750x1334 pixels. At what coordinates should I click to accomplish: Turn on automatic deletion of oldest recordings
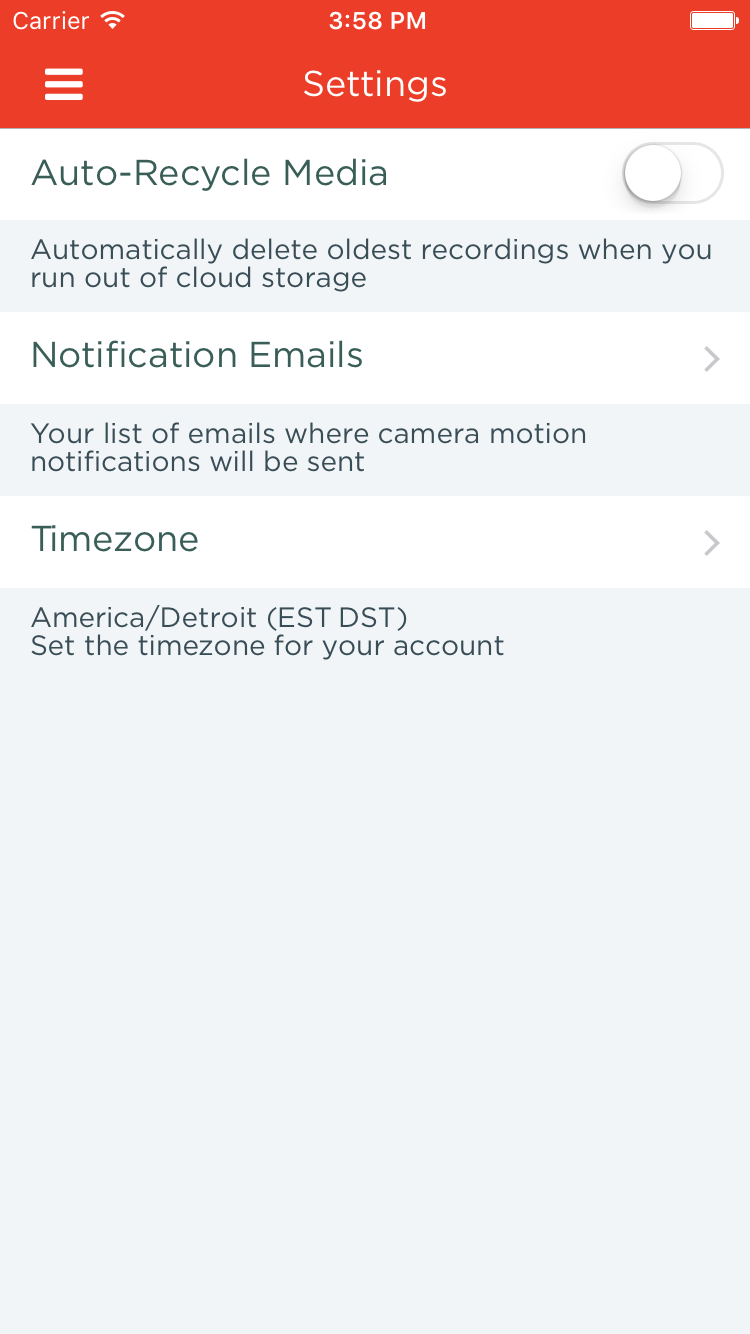click(673, 172)
